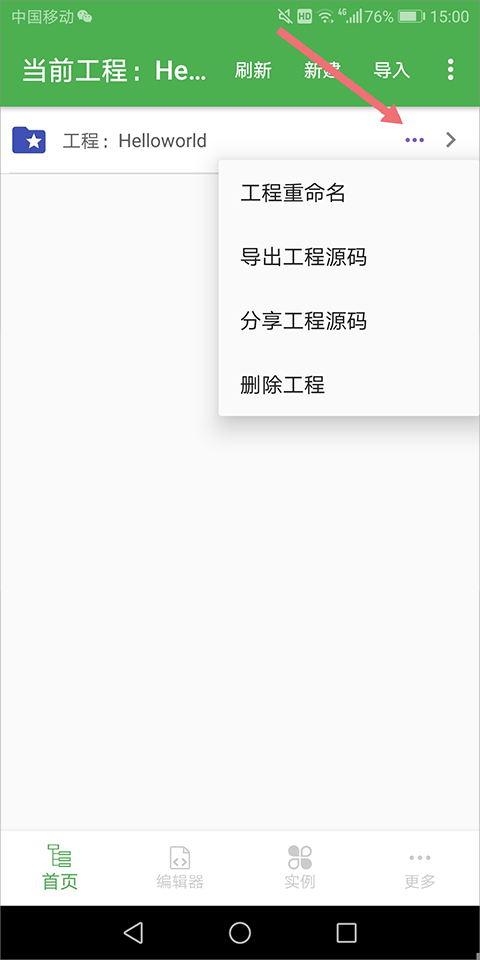The width and height of the screenshot is (480, 960).
Task: Expand Helloworld with the chevron arrow
Action: pos(451,140)
